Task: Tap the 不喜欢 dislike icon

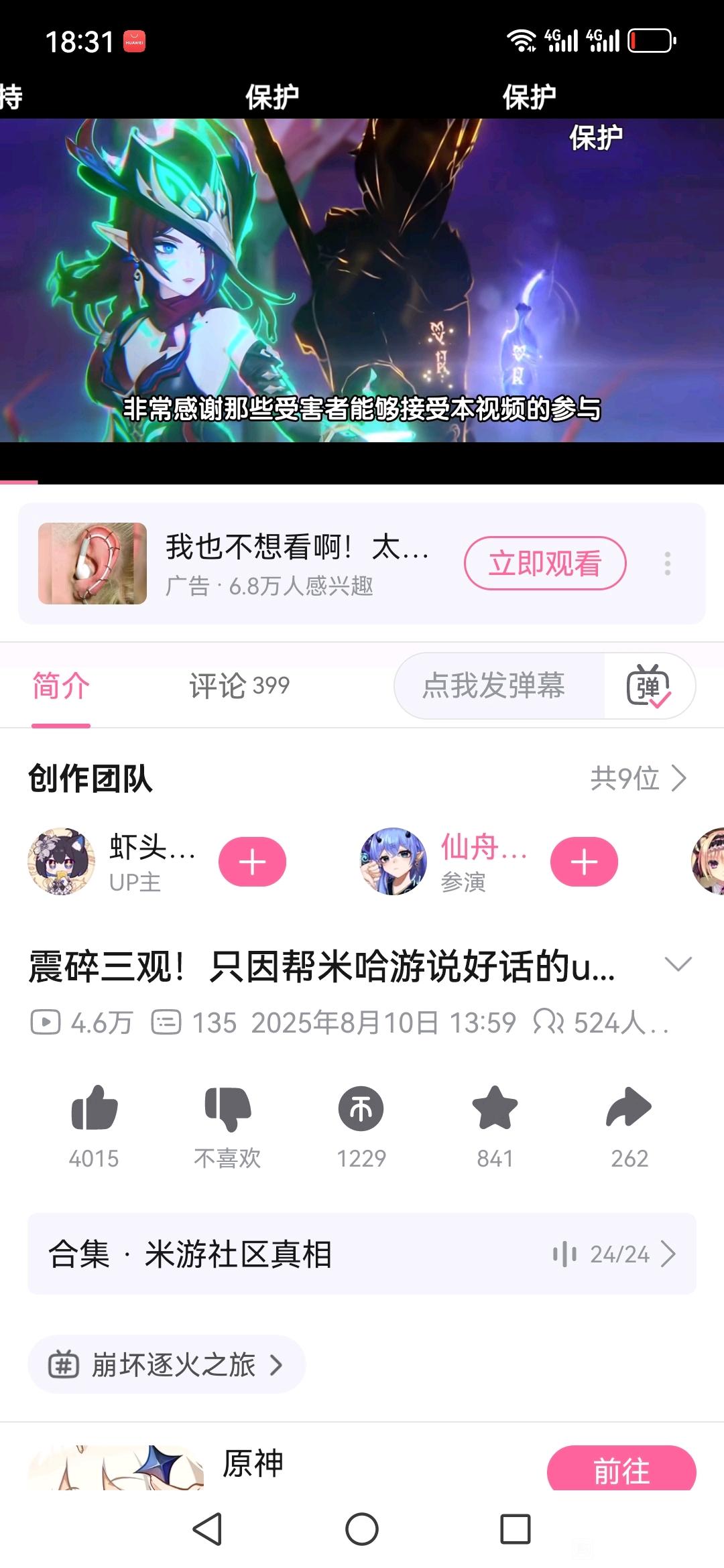Action: point(227,1109)
